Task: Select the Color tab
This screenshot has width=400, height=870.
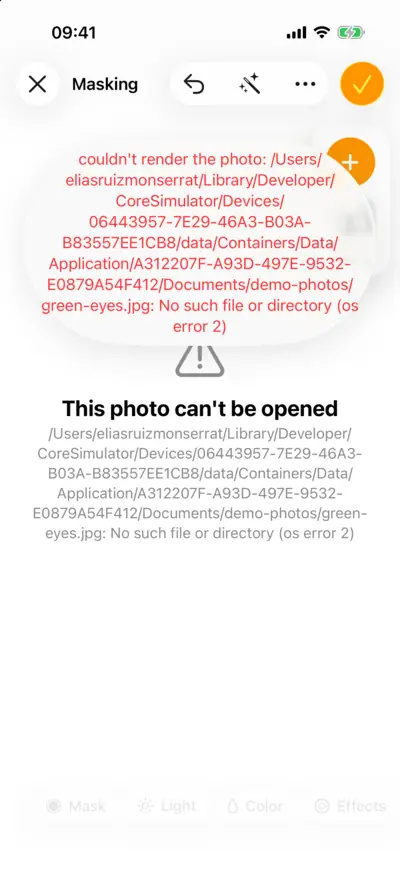Action: (255, 806)
